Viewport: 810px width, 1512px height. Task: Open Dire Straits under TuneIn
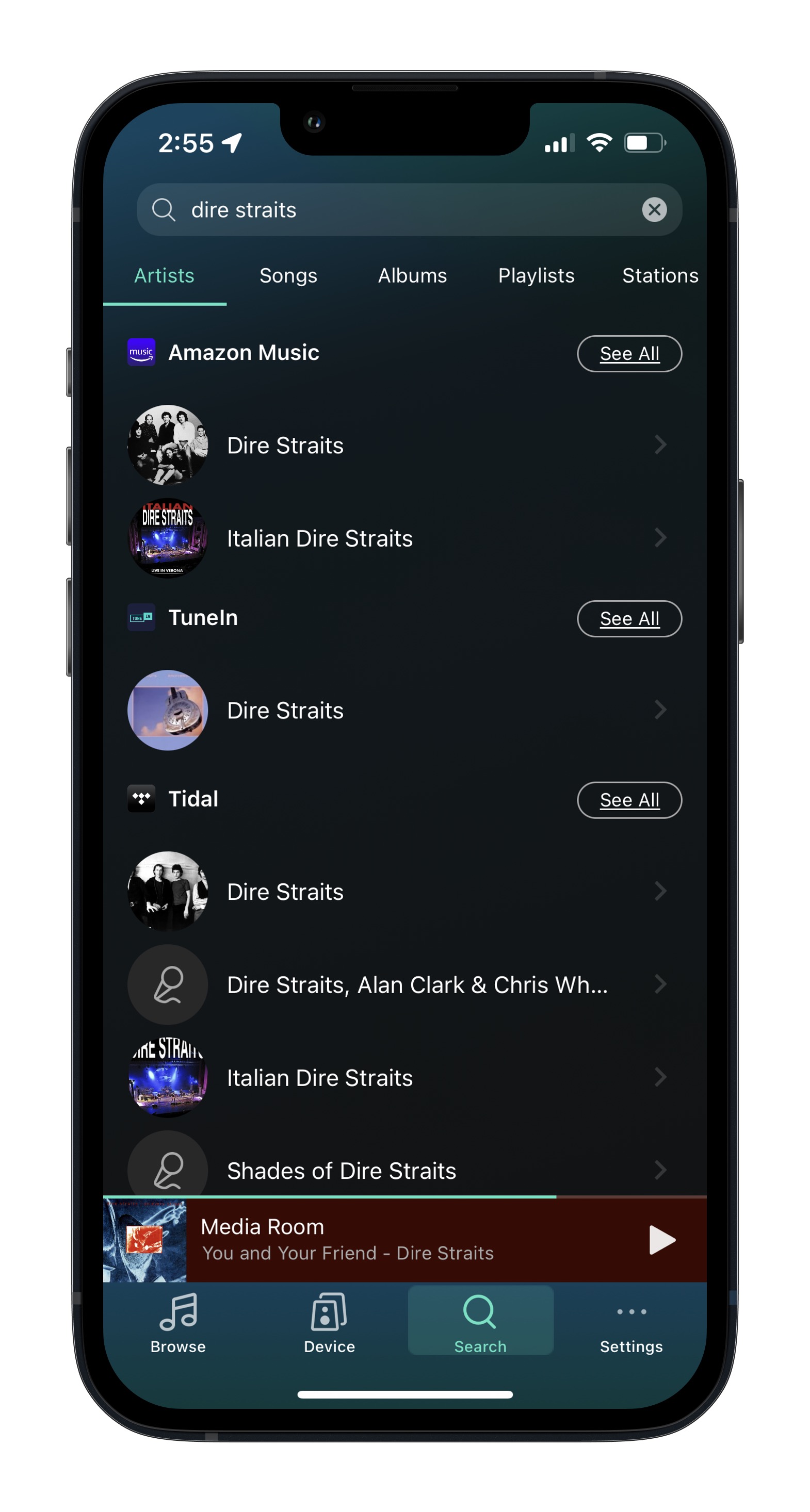(x=404, y=710)
